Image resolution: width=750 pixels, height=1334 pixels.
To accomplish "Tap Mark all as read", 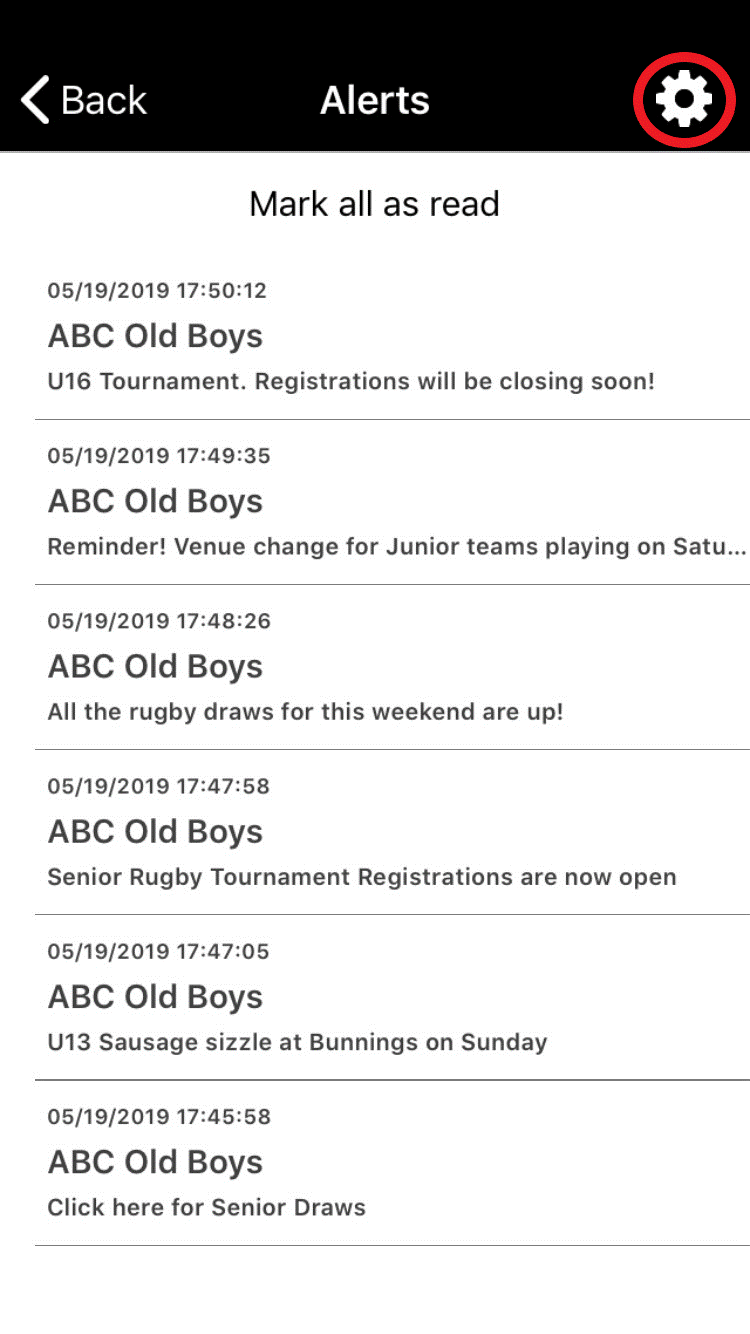I will tap(374, 204).
